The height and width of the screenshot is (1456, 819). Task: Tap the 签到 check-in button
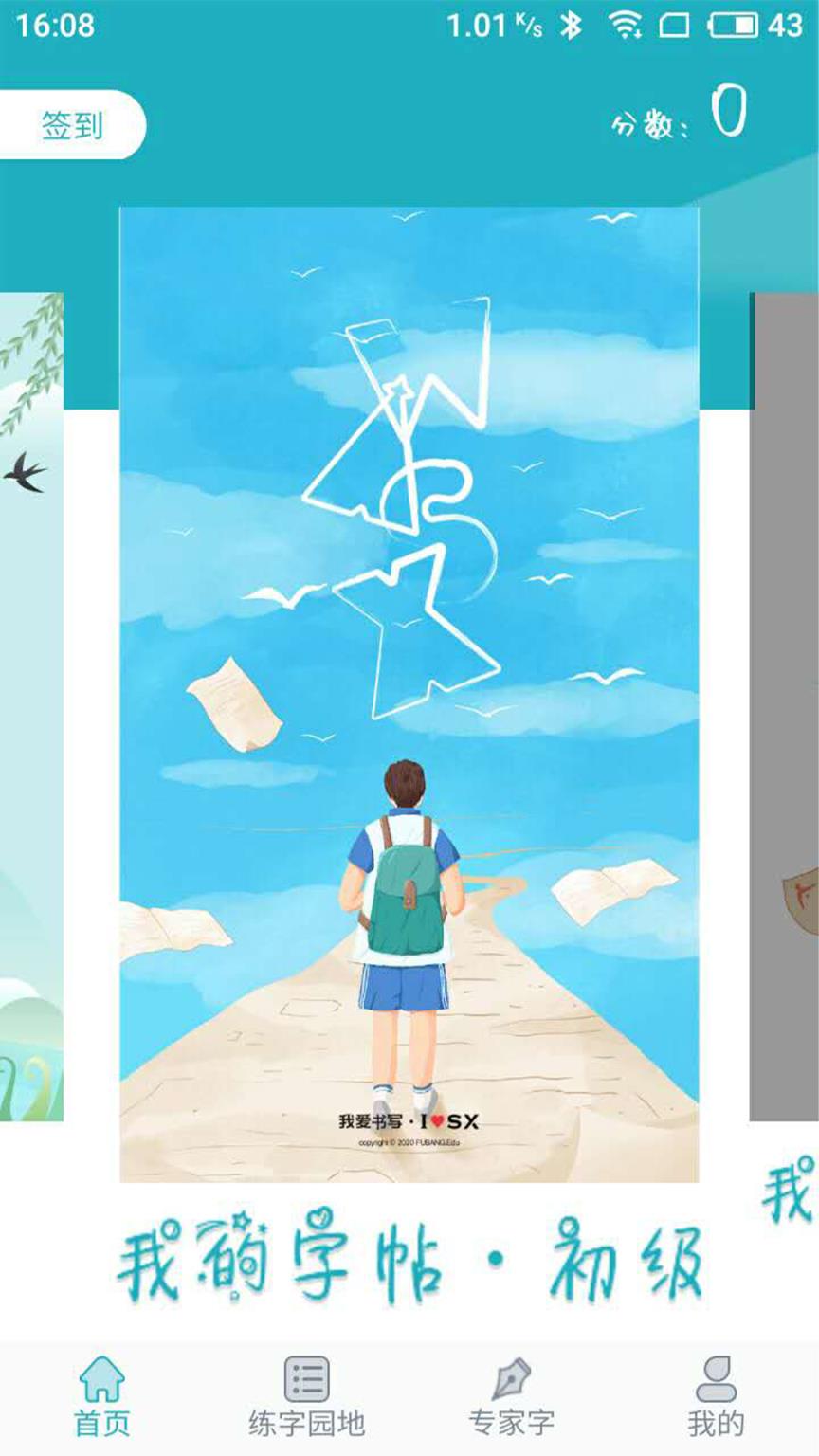[72, 125]
